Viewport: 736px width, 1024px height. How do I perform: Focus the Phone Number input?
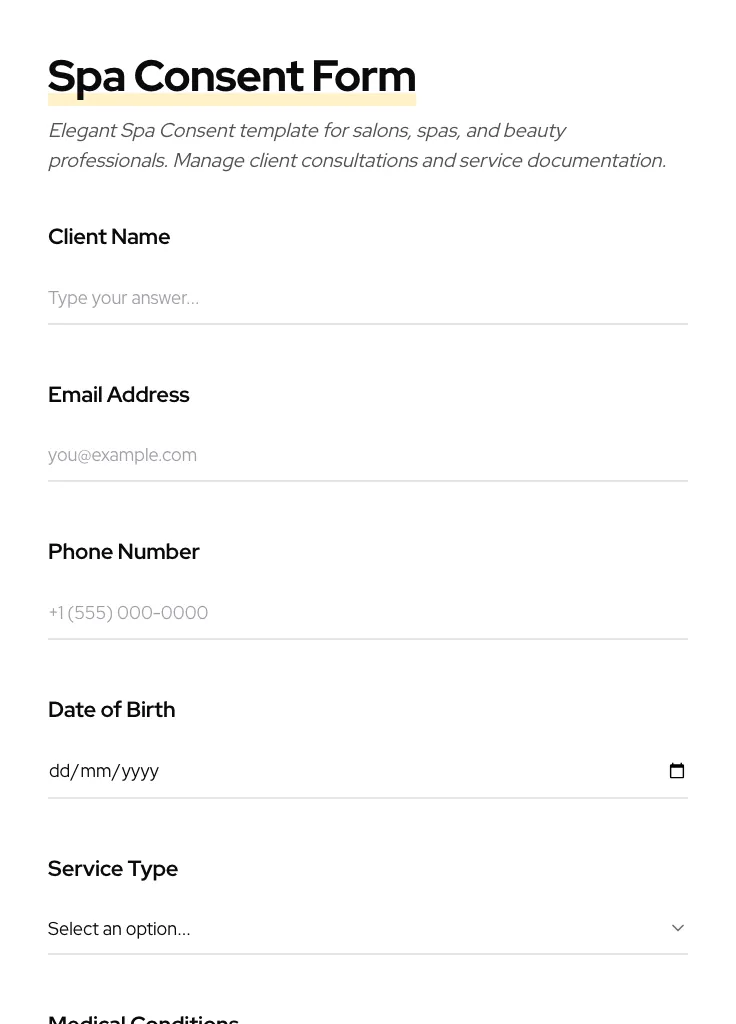(367, 613)
